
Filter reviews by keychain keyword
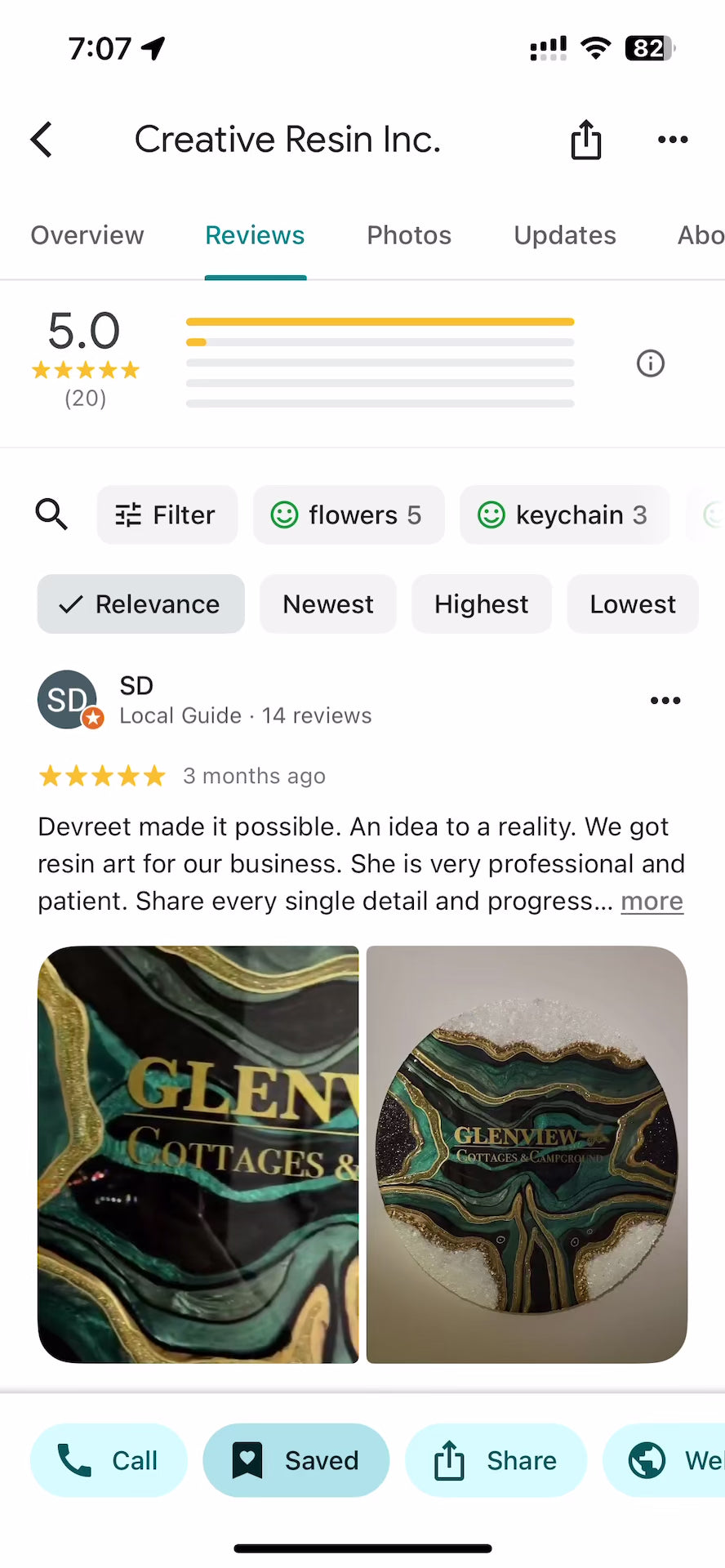(x=564, y=514)
